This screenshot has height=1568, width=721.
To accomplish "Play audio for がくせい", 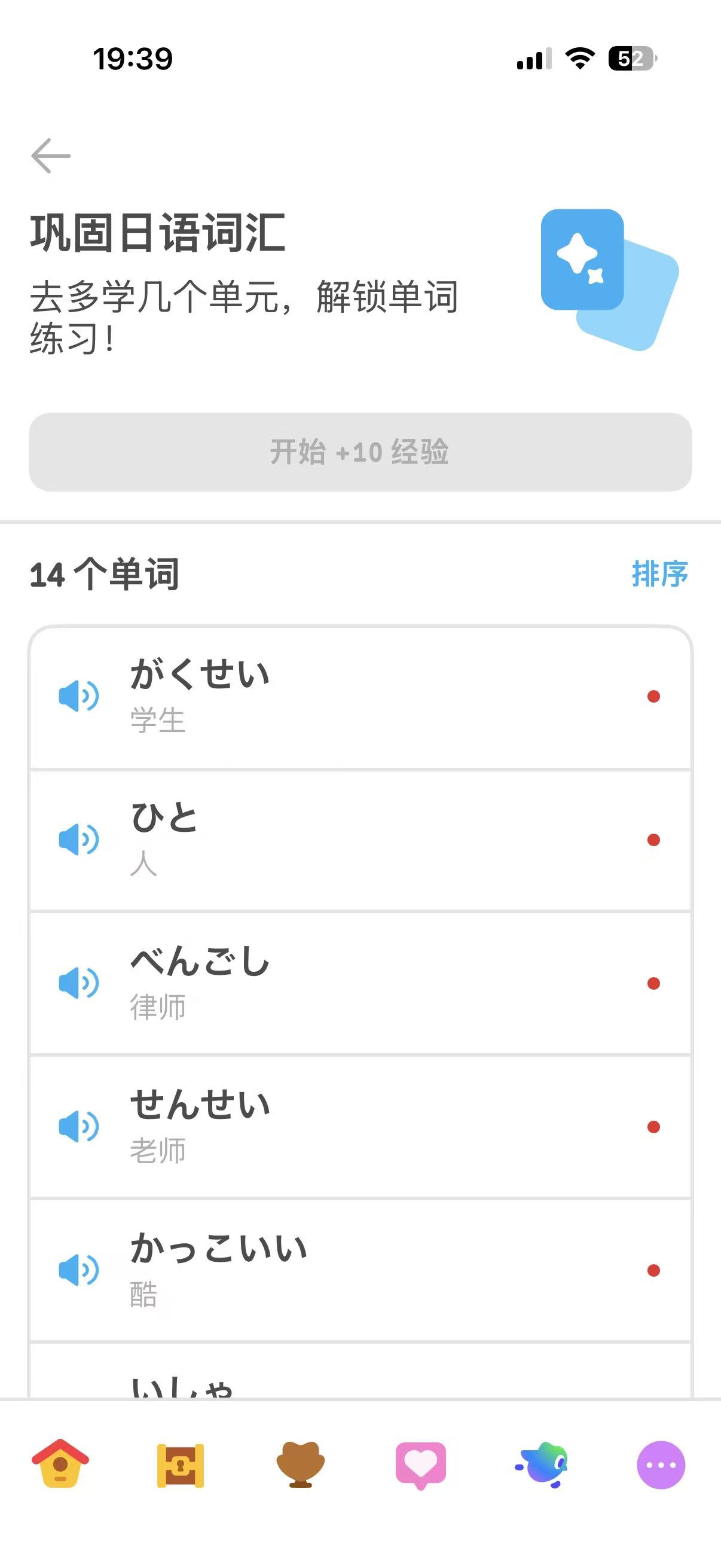I will [x=79, y=695].
